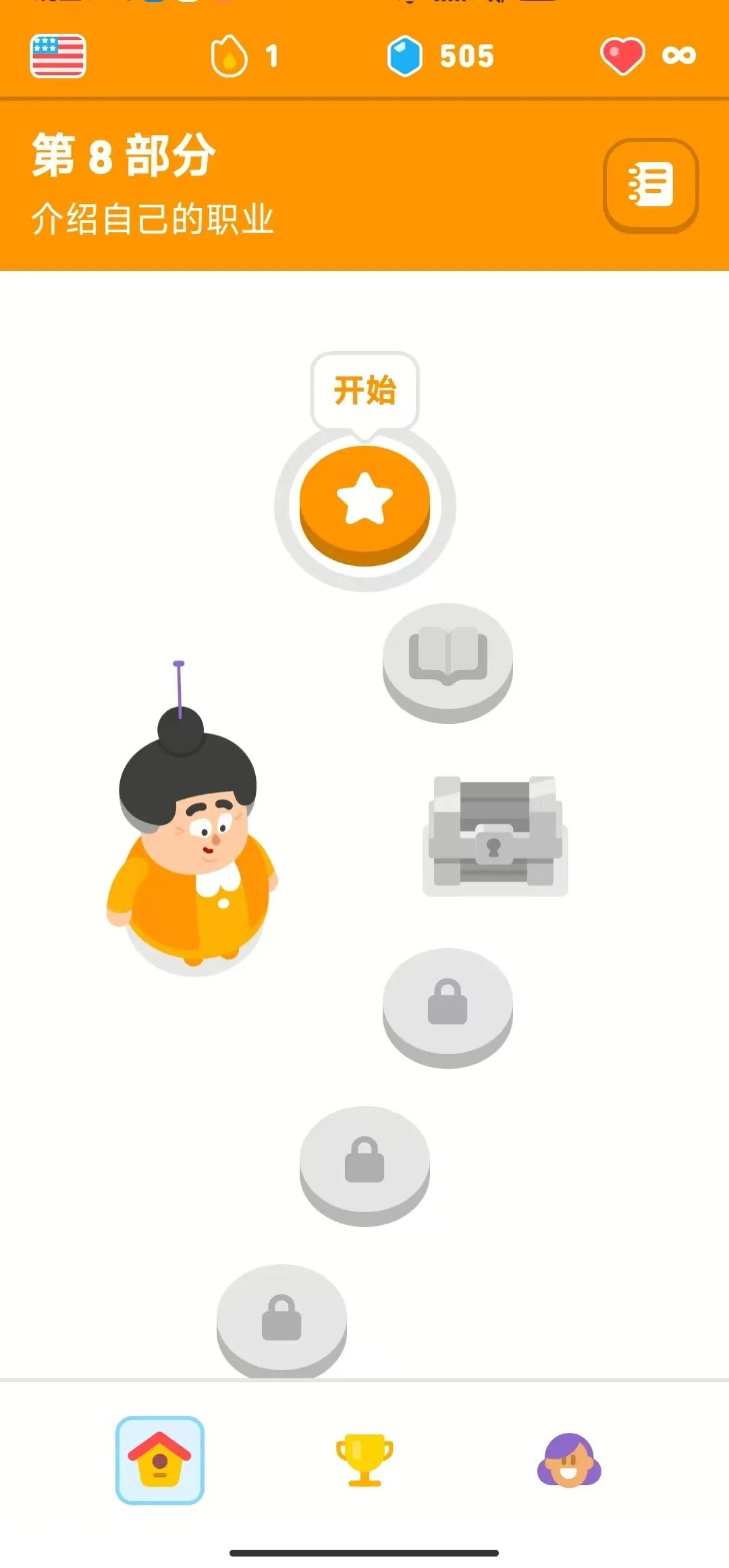Check your streak flame counter

(233, 55)
